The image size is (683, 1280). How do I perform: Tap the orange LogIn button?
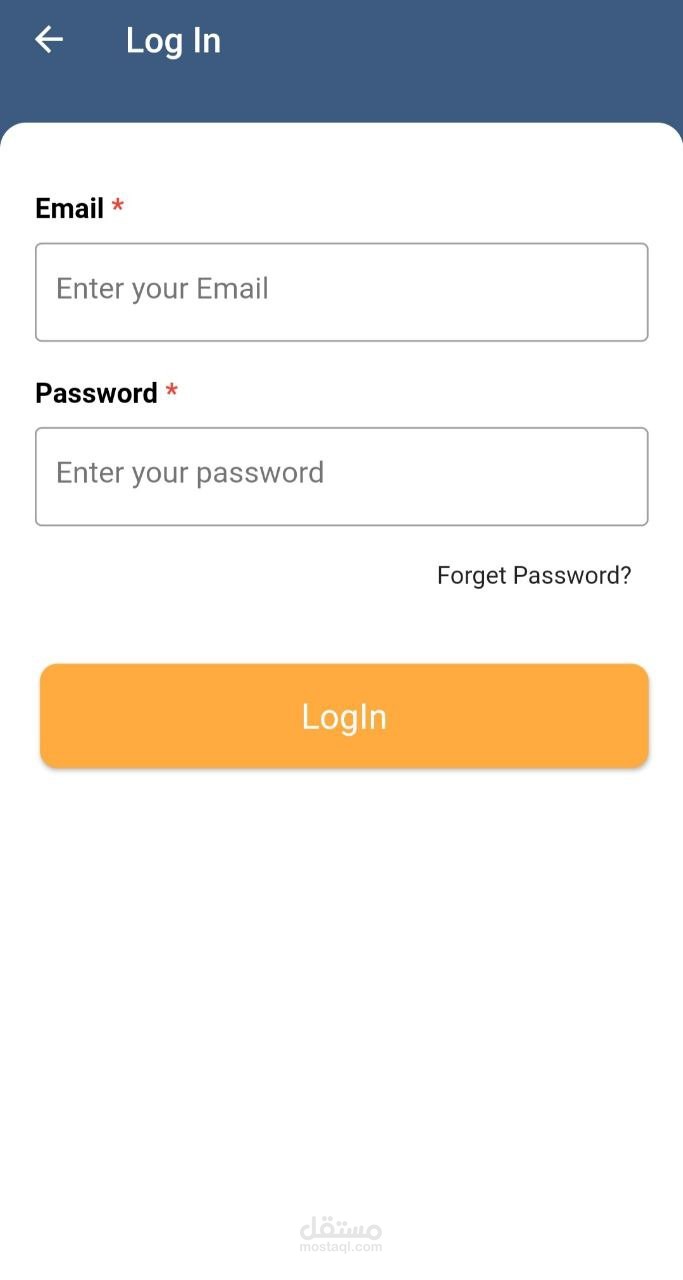(344, 716)
